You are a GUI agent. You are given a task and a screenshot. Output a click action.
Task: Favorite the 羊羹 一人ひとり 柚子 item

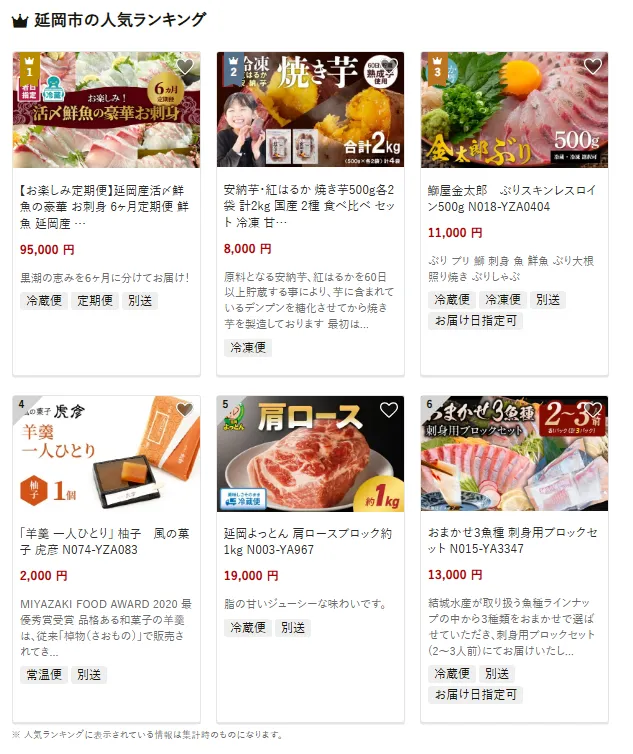(x=185, y=410)
